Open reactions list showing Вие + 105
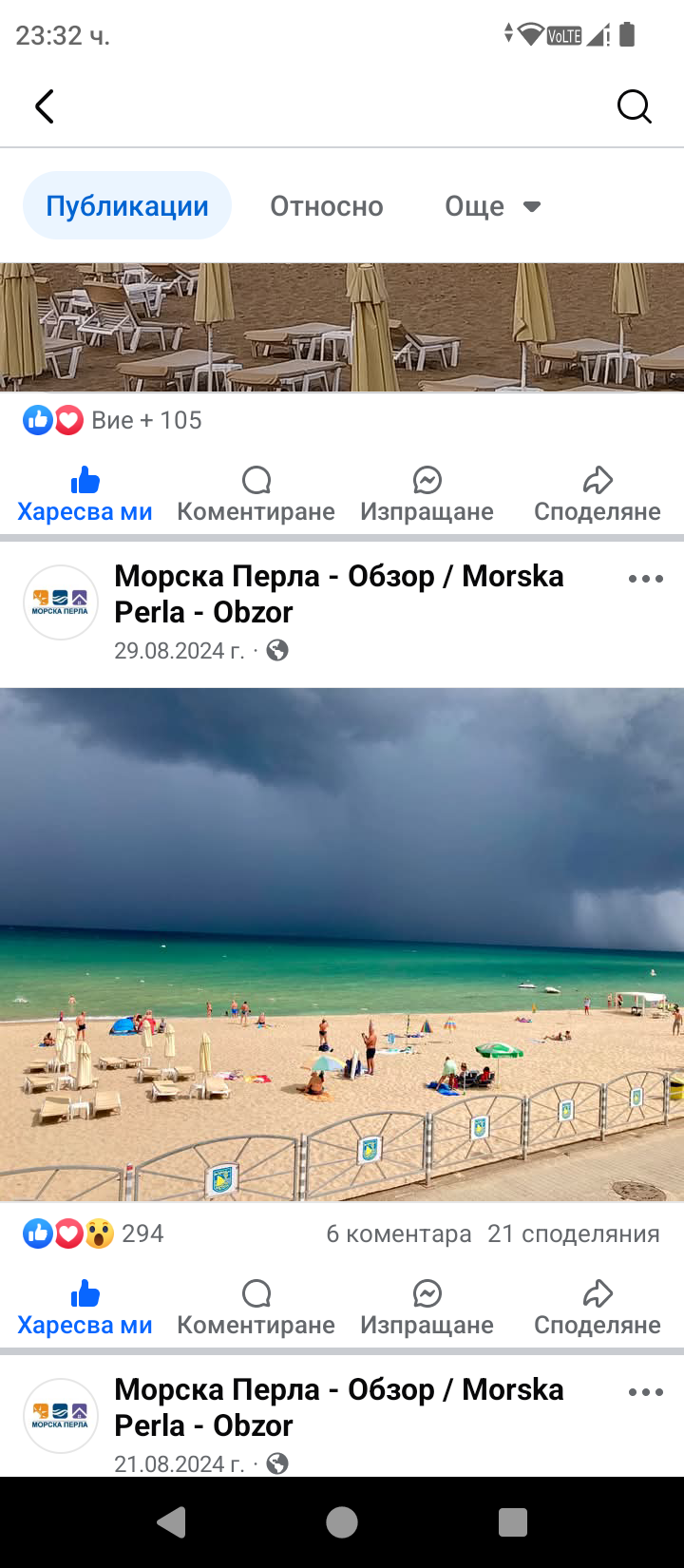The width and height of the screenshot is (684, 1568). click(114, 420)
